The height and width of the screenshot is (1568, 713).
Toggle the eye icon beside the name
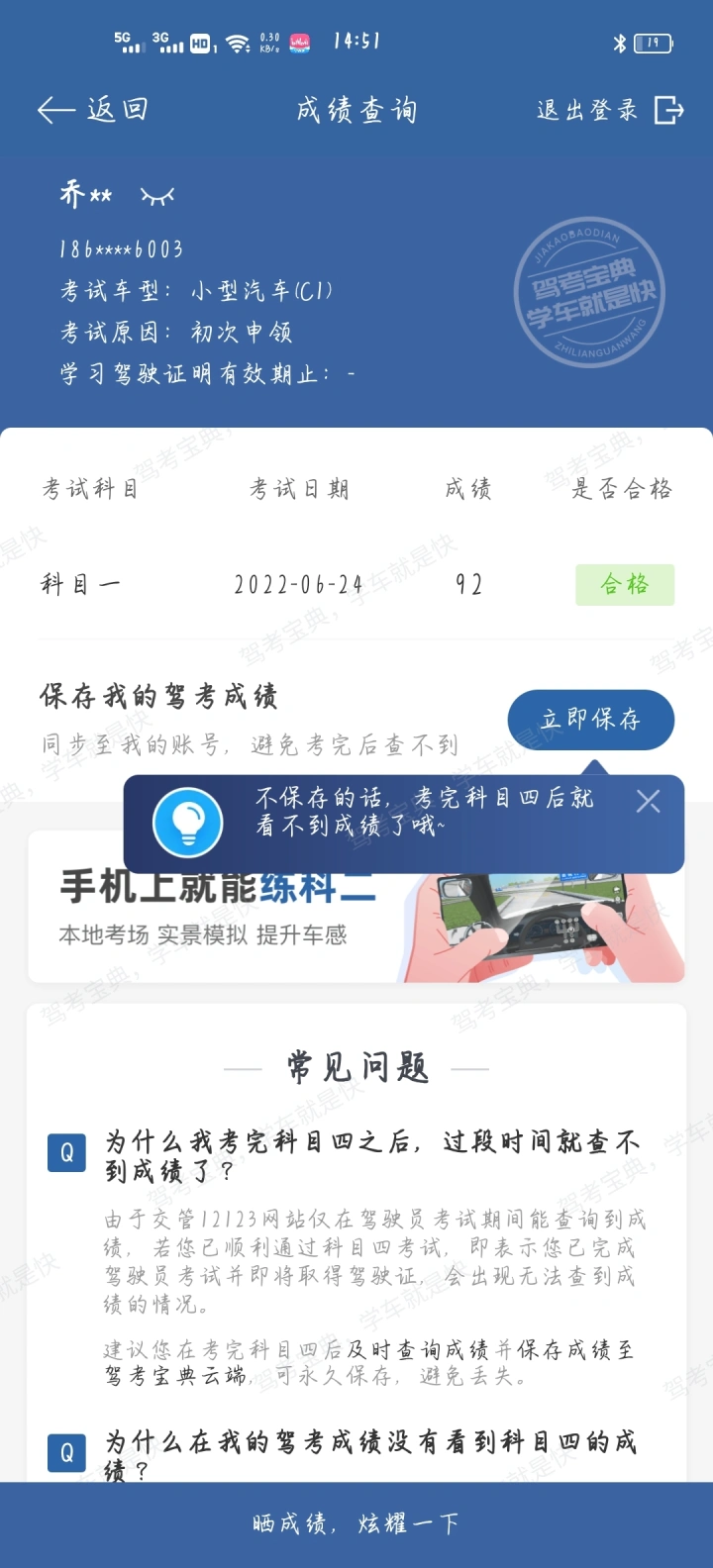(x=157, y=196)
